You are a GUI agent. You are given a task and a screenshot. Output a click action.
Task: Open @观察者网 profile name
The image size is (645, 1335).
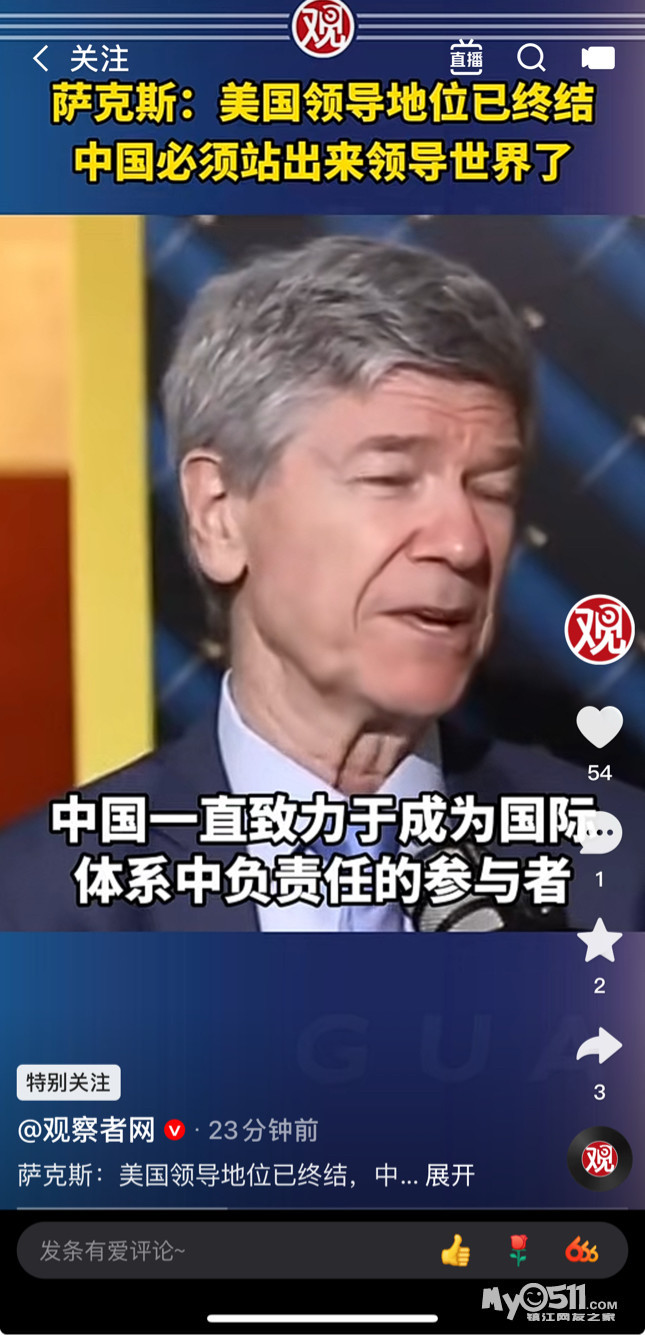87,1130
